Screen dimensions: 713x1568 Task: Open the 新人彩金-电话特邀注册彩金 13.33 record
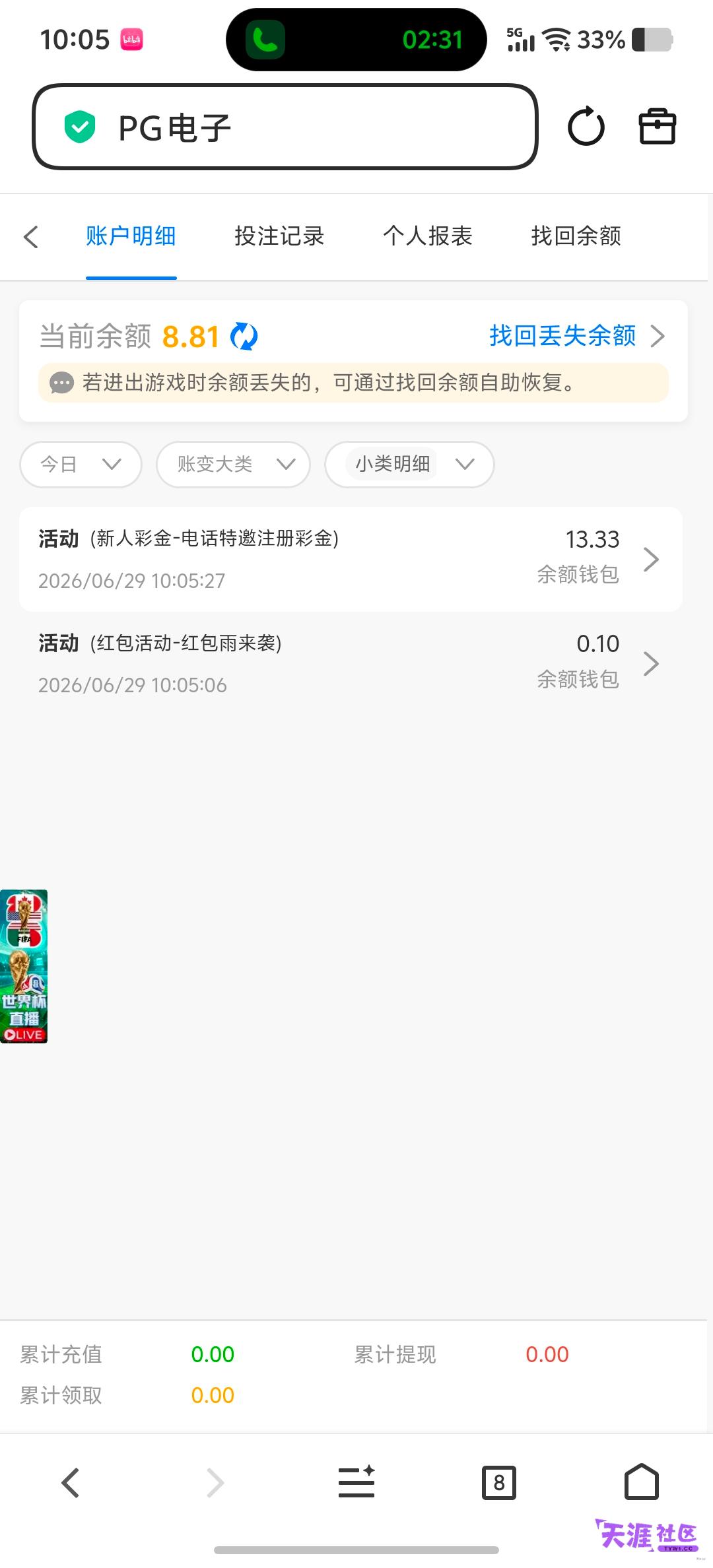click(351, 559)
